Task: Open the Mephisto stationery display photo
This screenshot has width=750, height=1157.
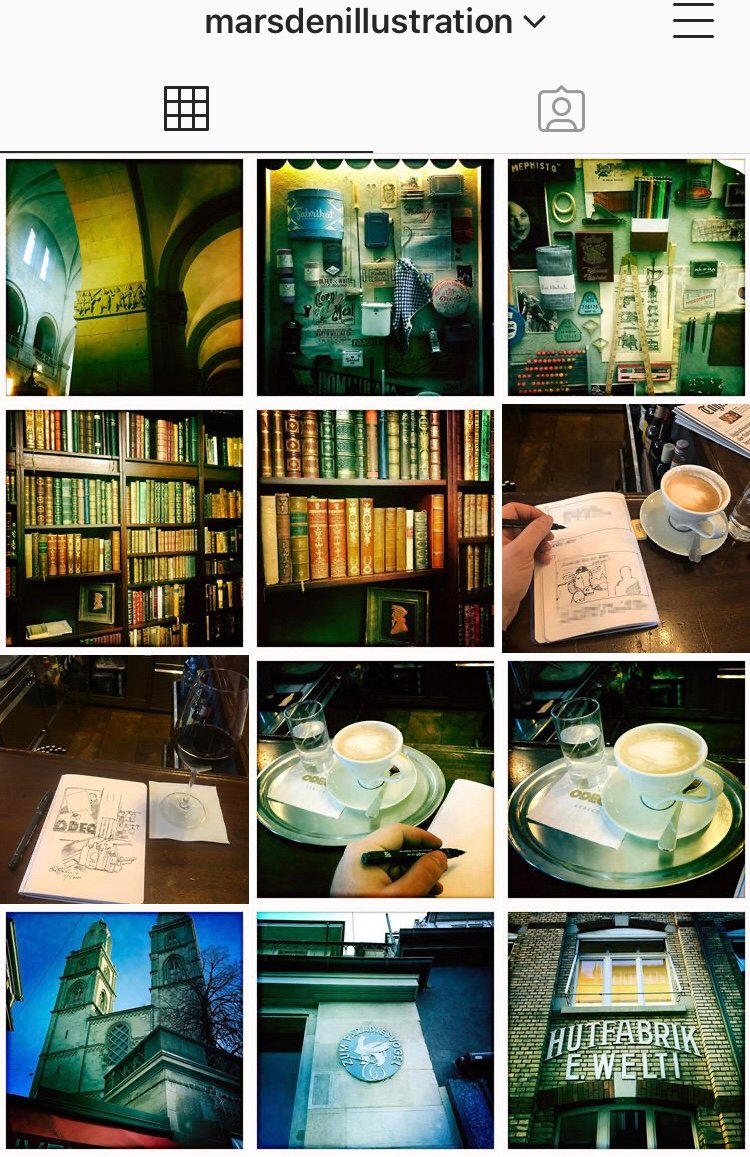Action: pos(626,277)
